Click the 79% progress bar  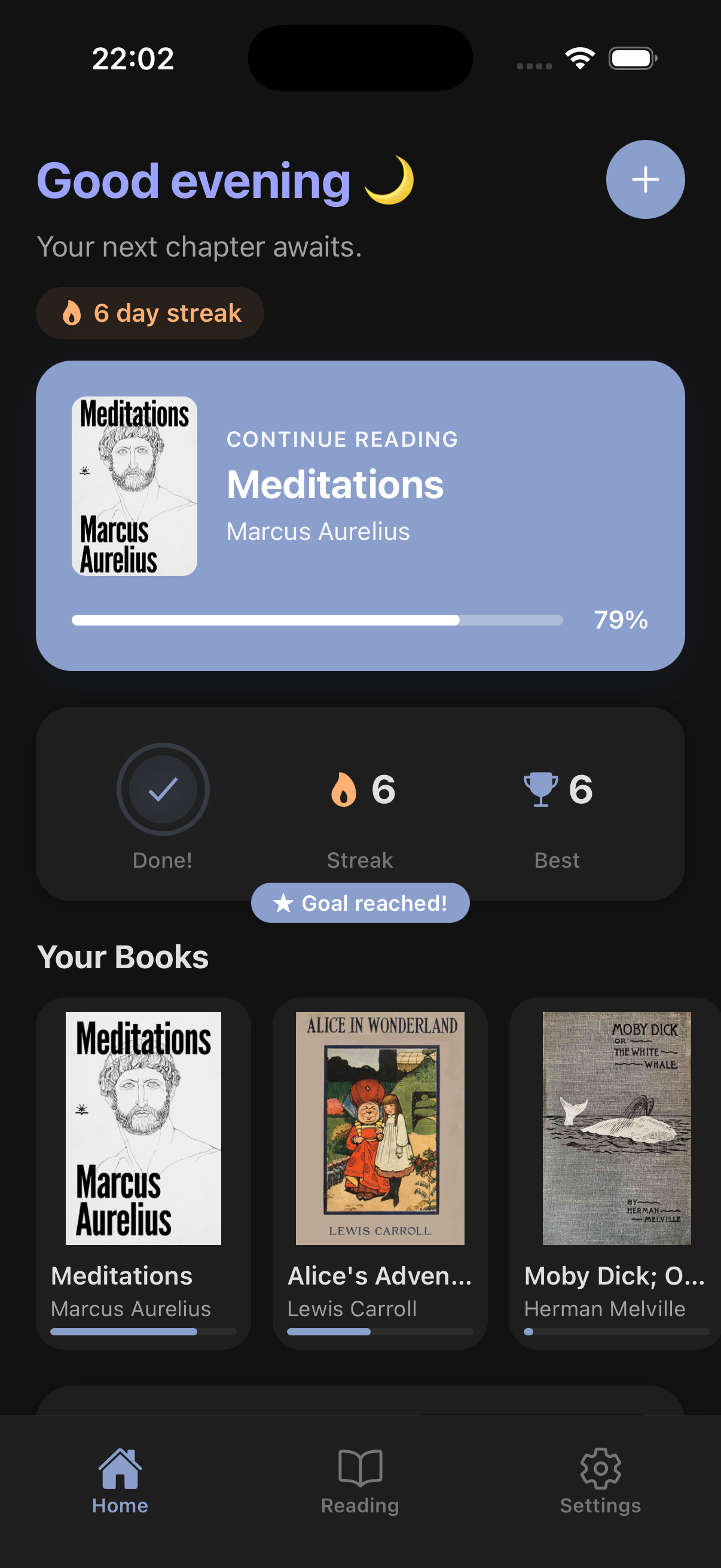(x=316, y=620)
